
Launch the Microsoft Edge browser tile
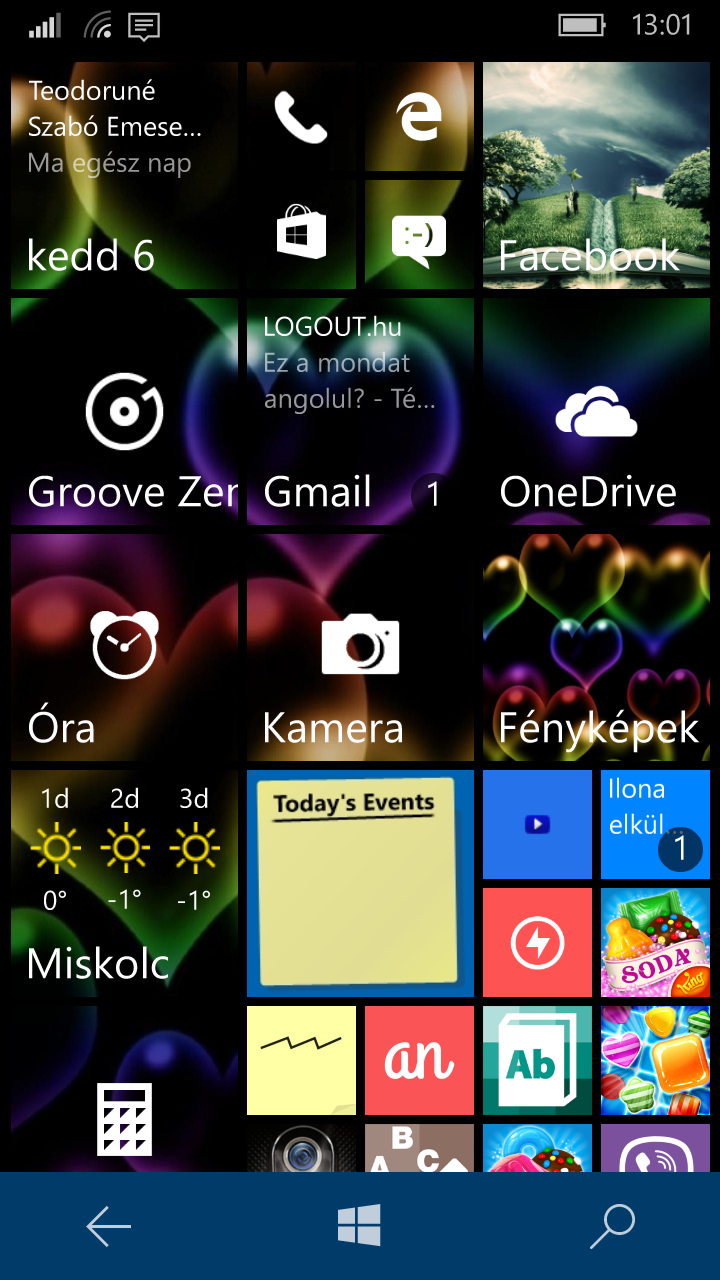[x=419, y=117]
